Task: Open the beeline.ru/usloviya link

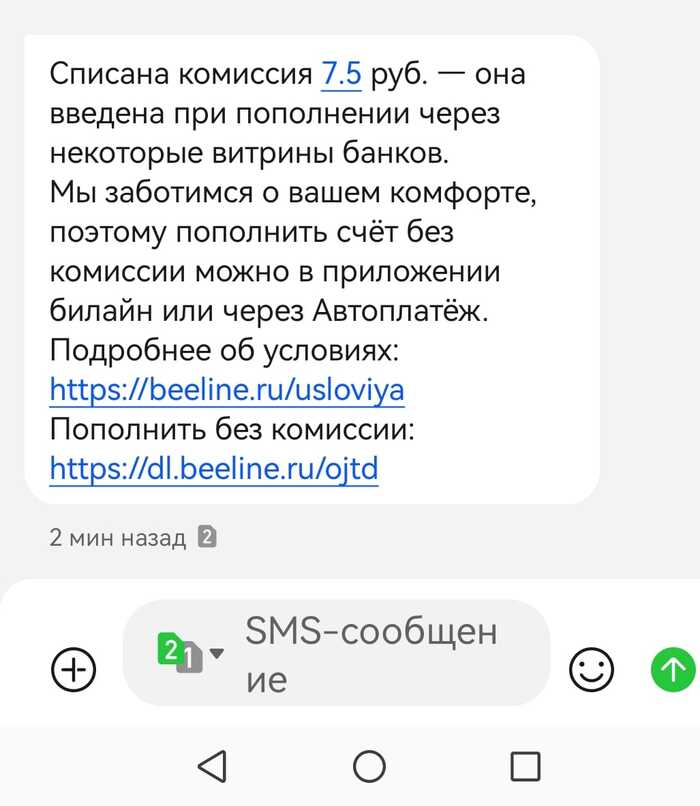Action: (227, 390)
